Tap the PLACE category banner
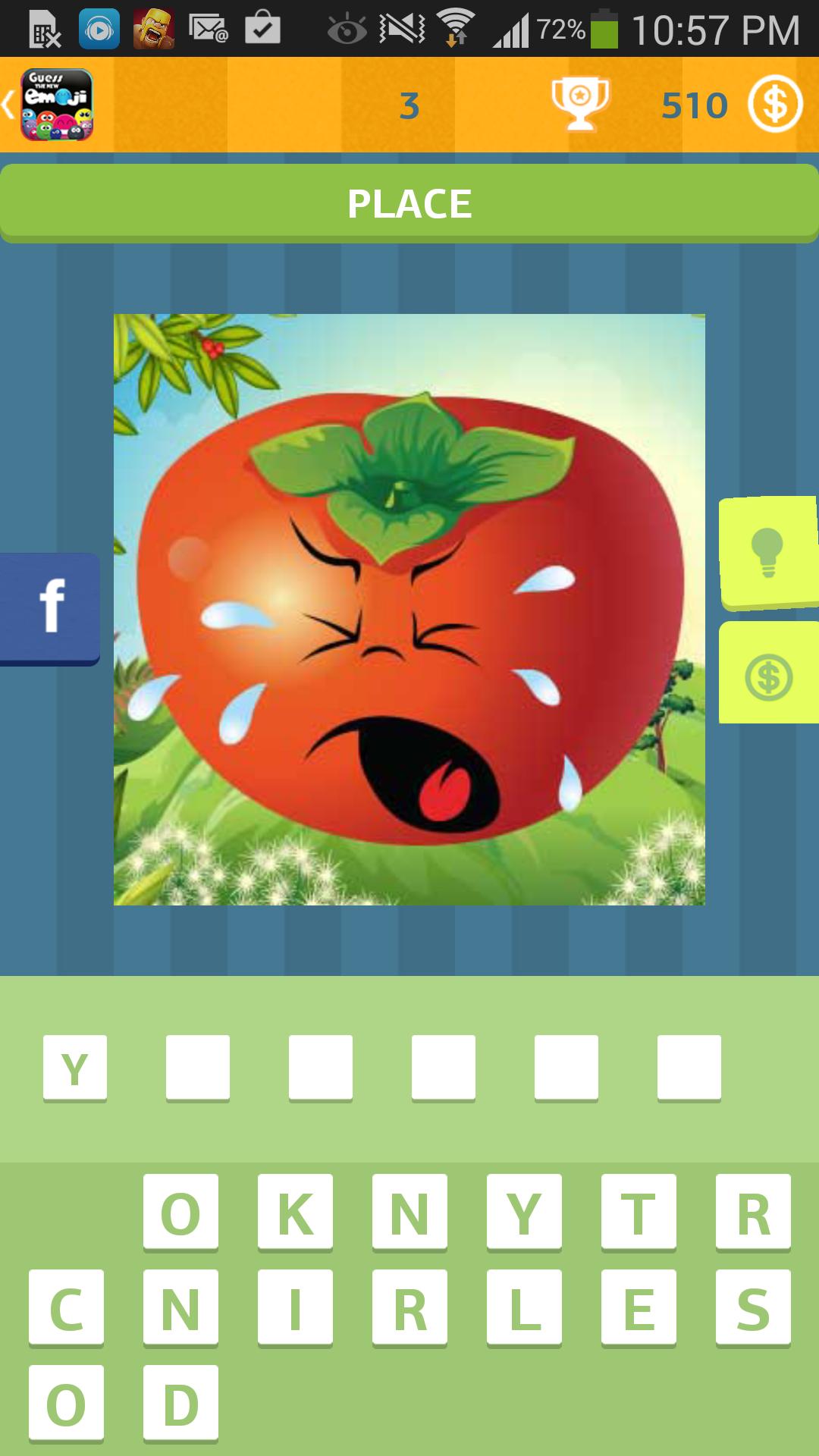This screenshot has width=819, height=1456. pyautogui.click(x=409, y=201)
